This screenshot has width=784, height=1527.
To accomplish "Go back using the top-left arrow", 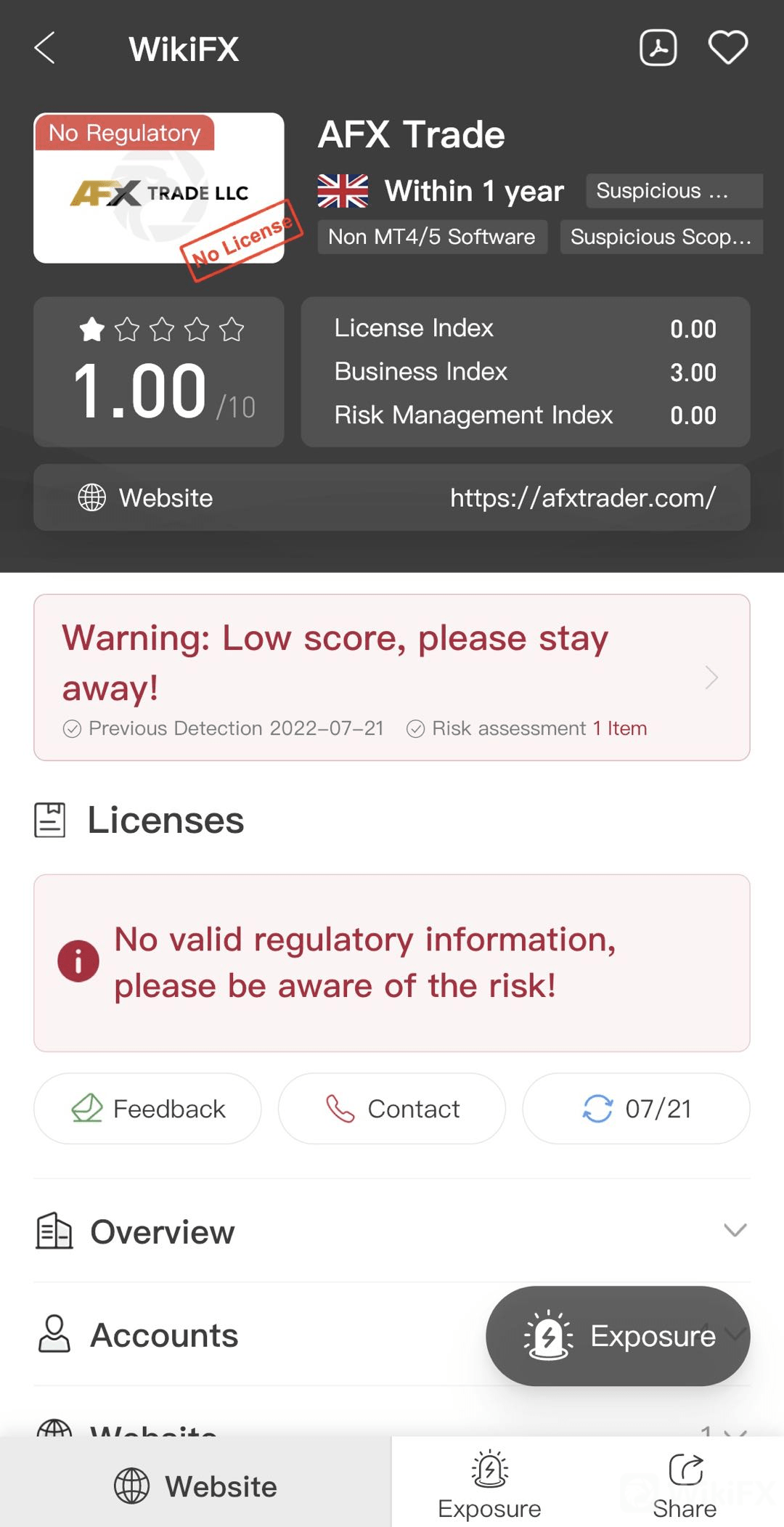I will click(x=45, y=49).
